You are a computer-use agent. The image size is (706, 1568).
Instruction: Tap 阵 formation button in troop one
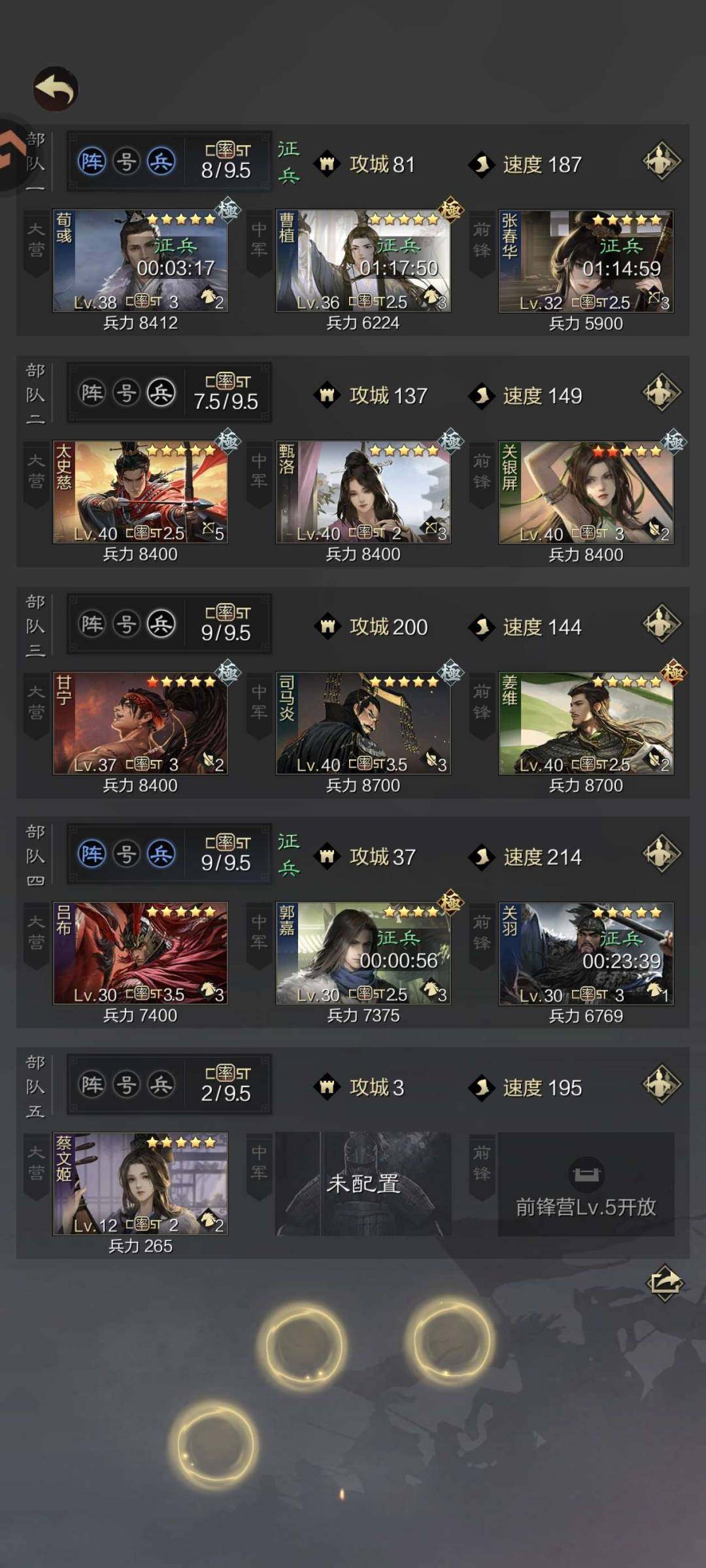(92, 161)
